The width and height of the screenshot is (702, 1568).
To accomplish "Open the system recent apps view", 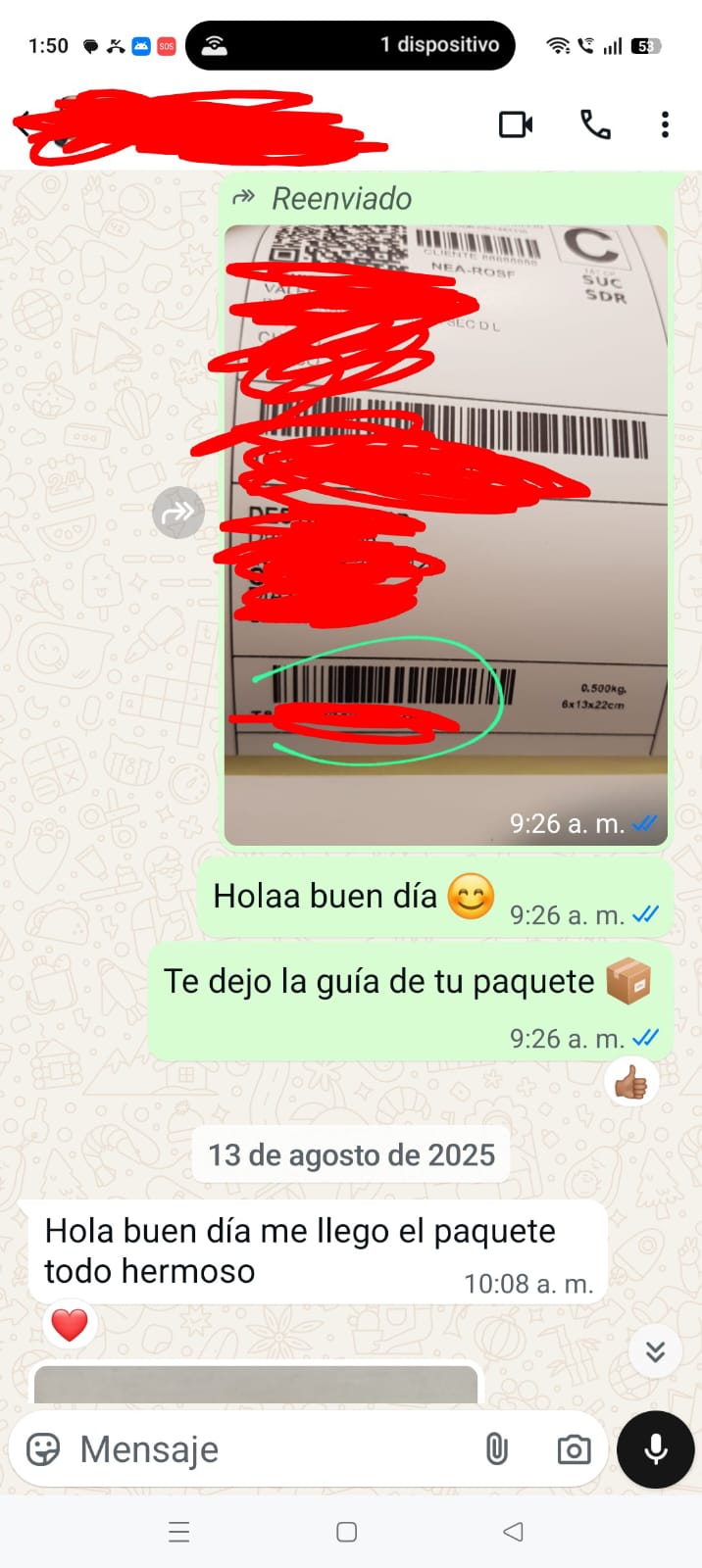I will (179, 1532).
